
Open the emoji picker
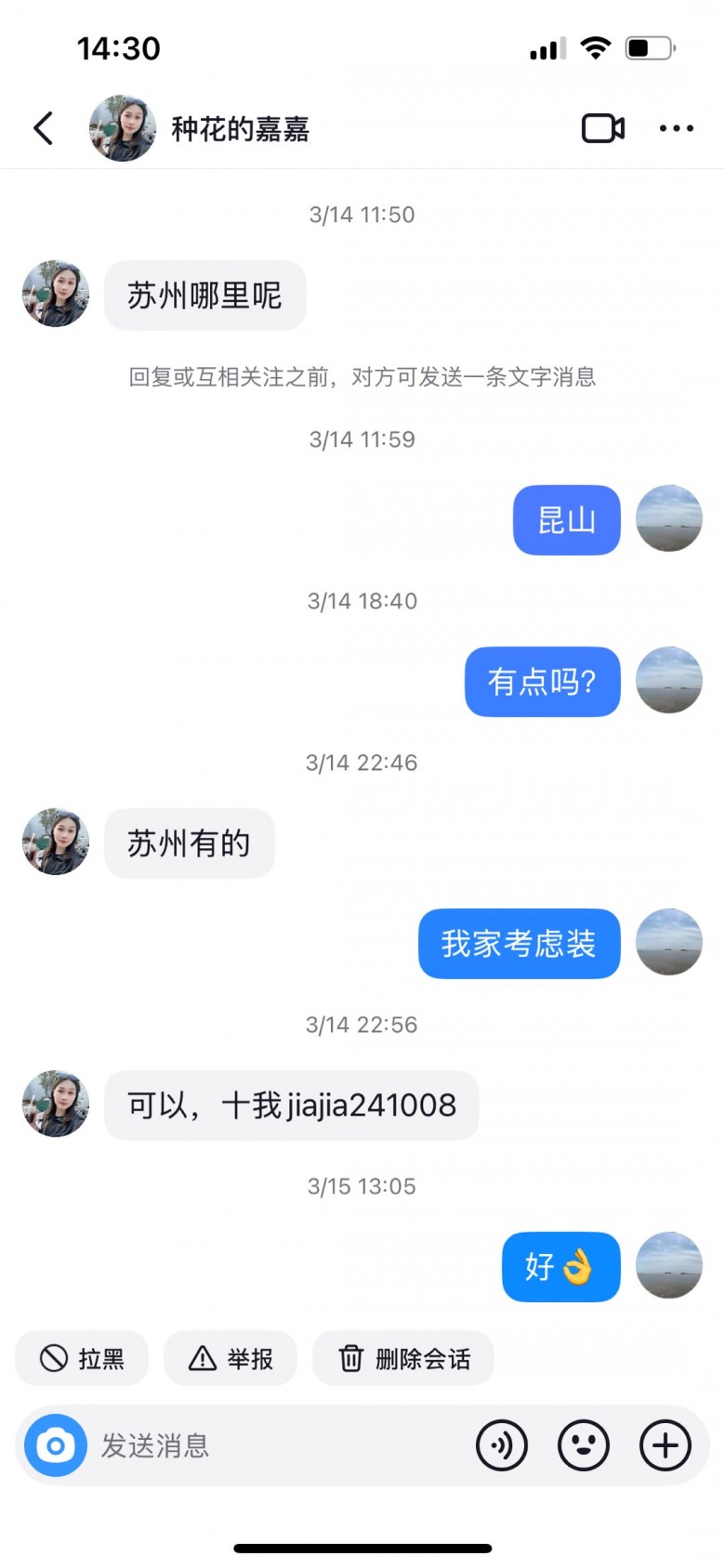pos(584,1445)
